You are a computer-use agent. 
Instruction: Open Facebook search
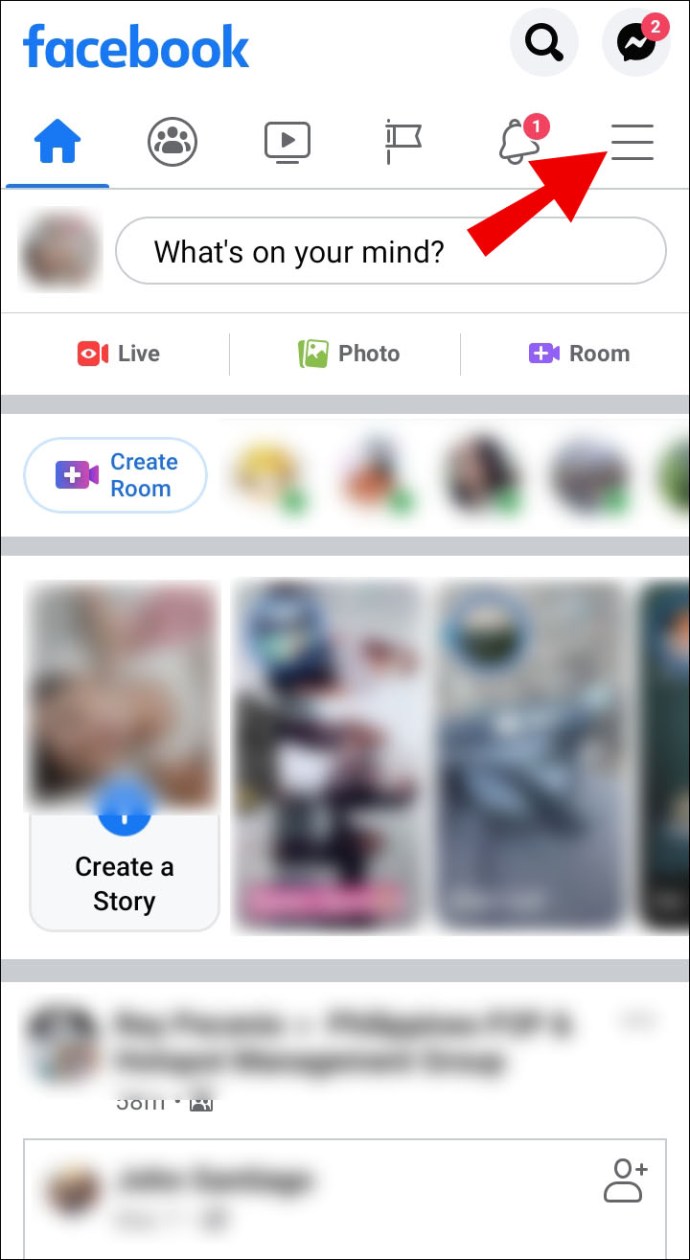544,43
